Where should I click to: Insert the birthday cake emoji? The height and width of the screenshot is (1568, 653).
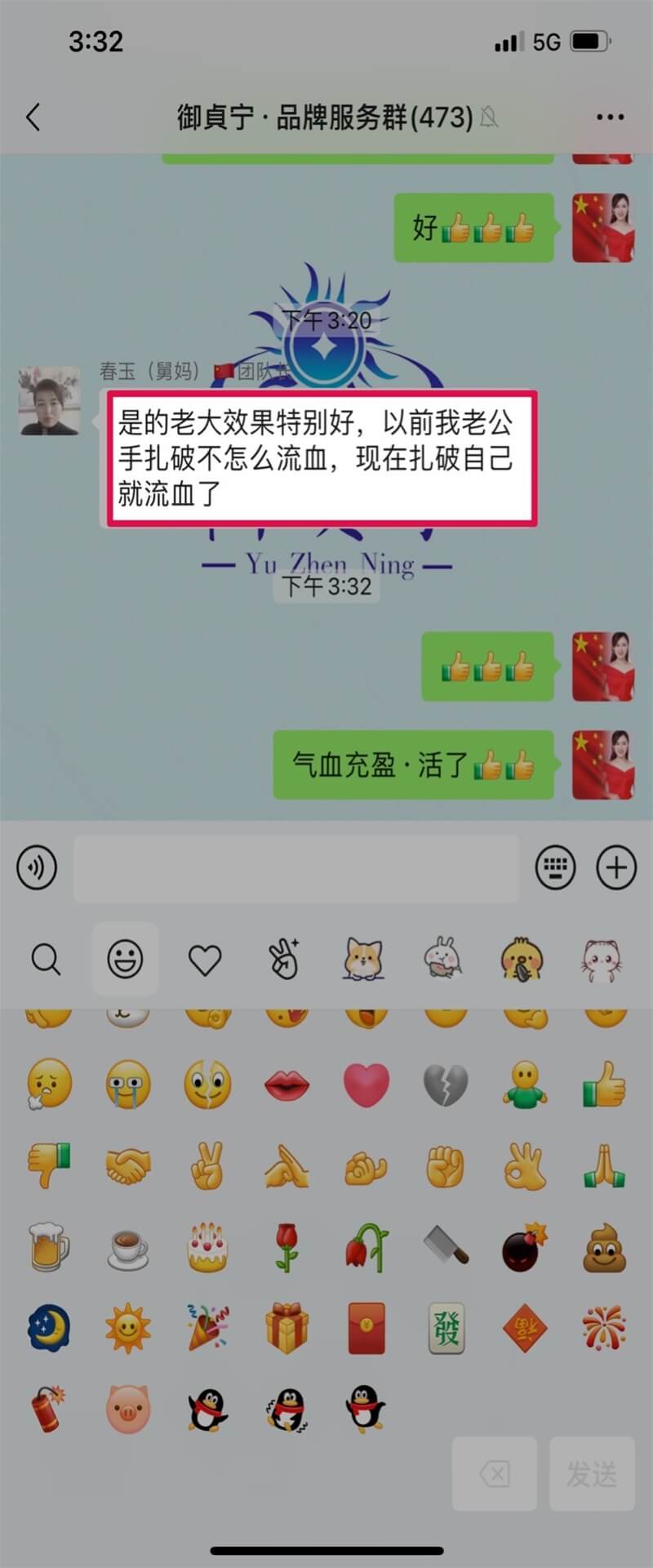[x=207, y=1248]
